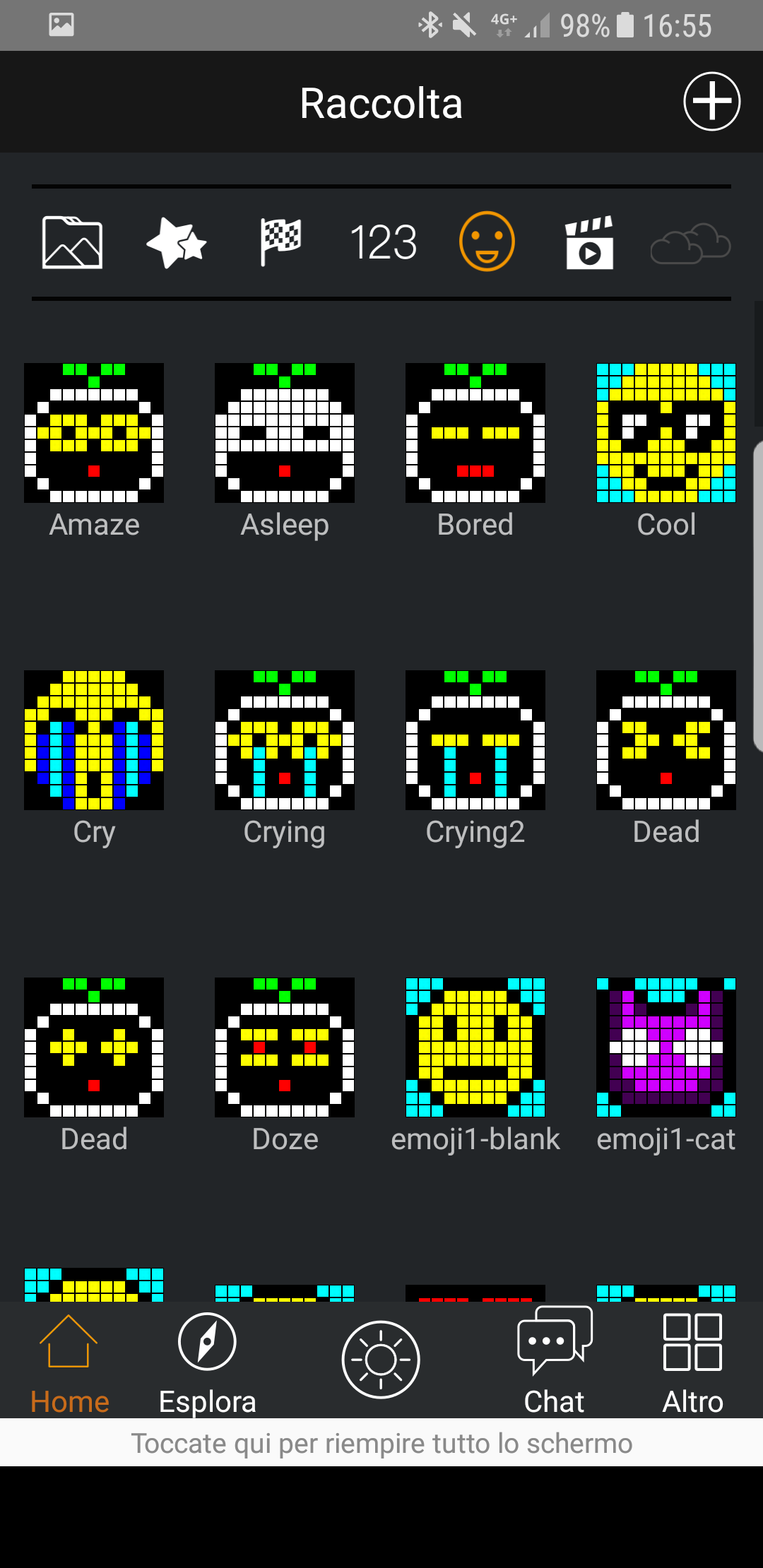Tap the plus icon to add new
The image size is (763, 1568).
(x=711, y=102)
